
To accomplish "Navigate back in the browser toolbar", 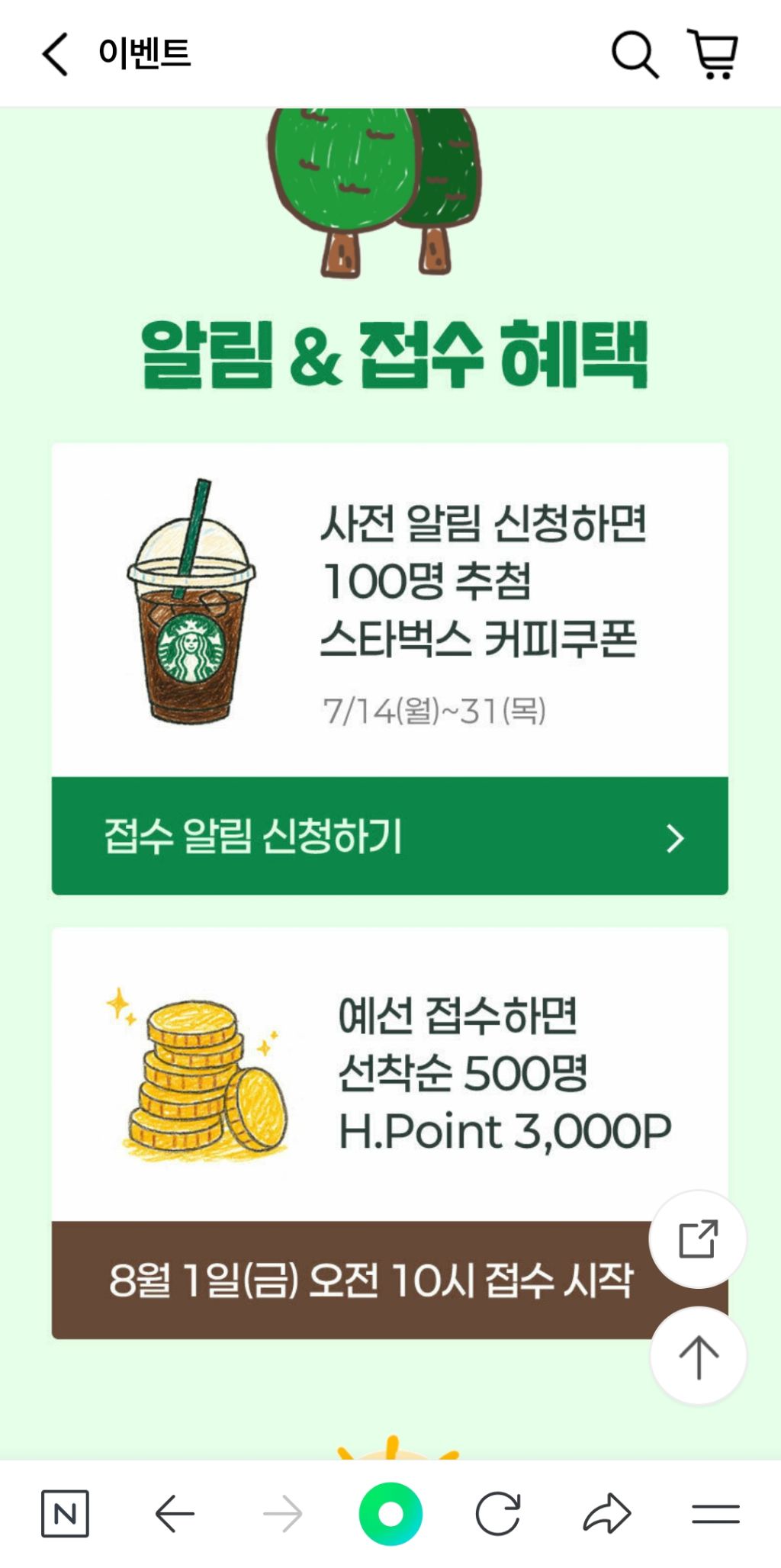I will [x=175, y=1514].
